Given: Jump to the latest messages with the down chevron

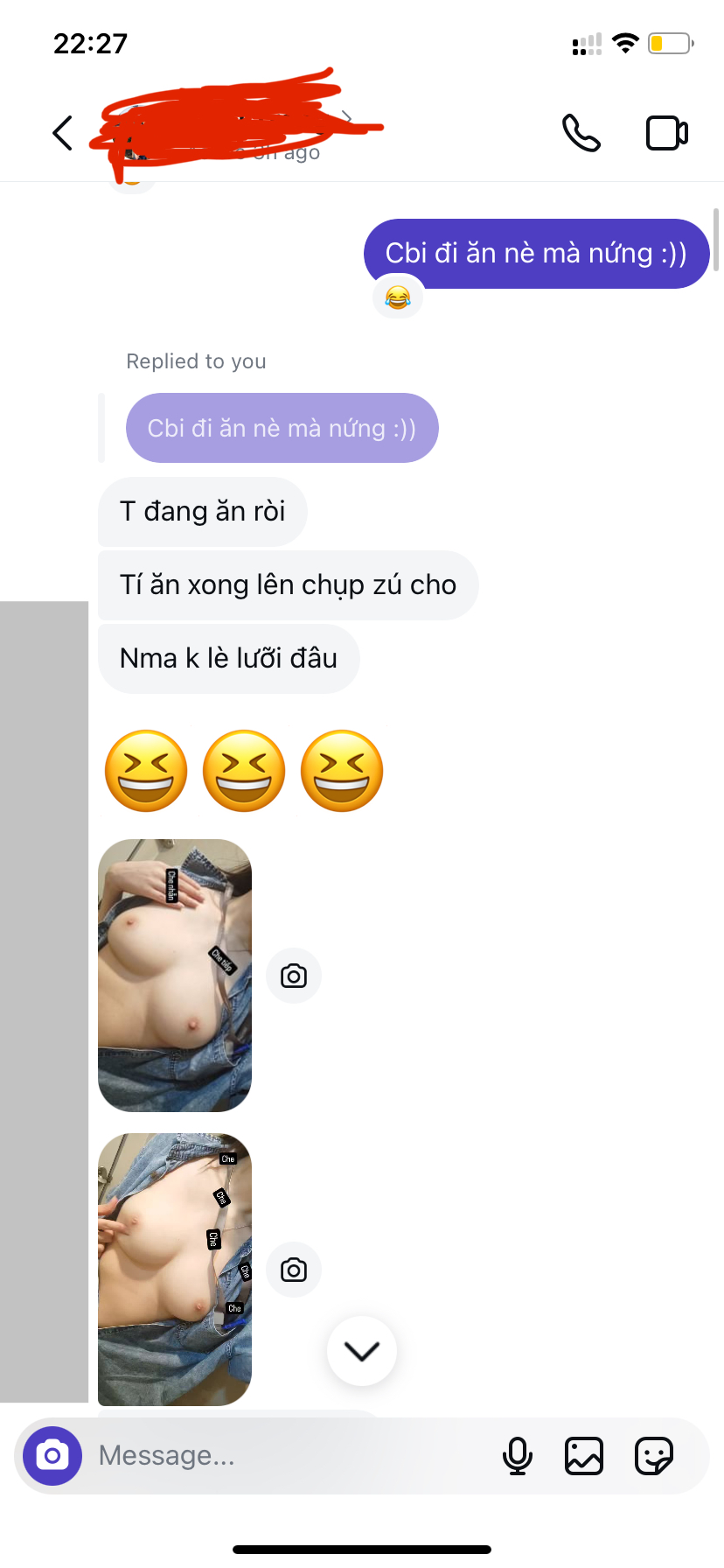Looking at the screenshot, I should click(361, 1351).
